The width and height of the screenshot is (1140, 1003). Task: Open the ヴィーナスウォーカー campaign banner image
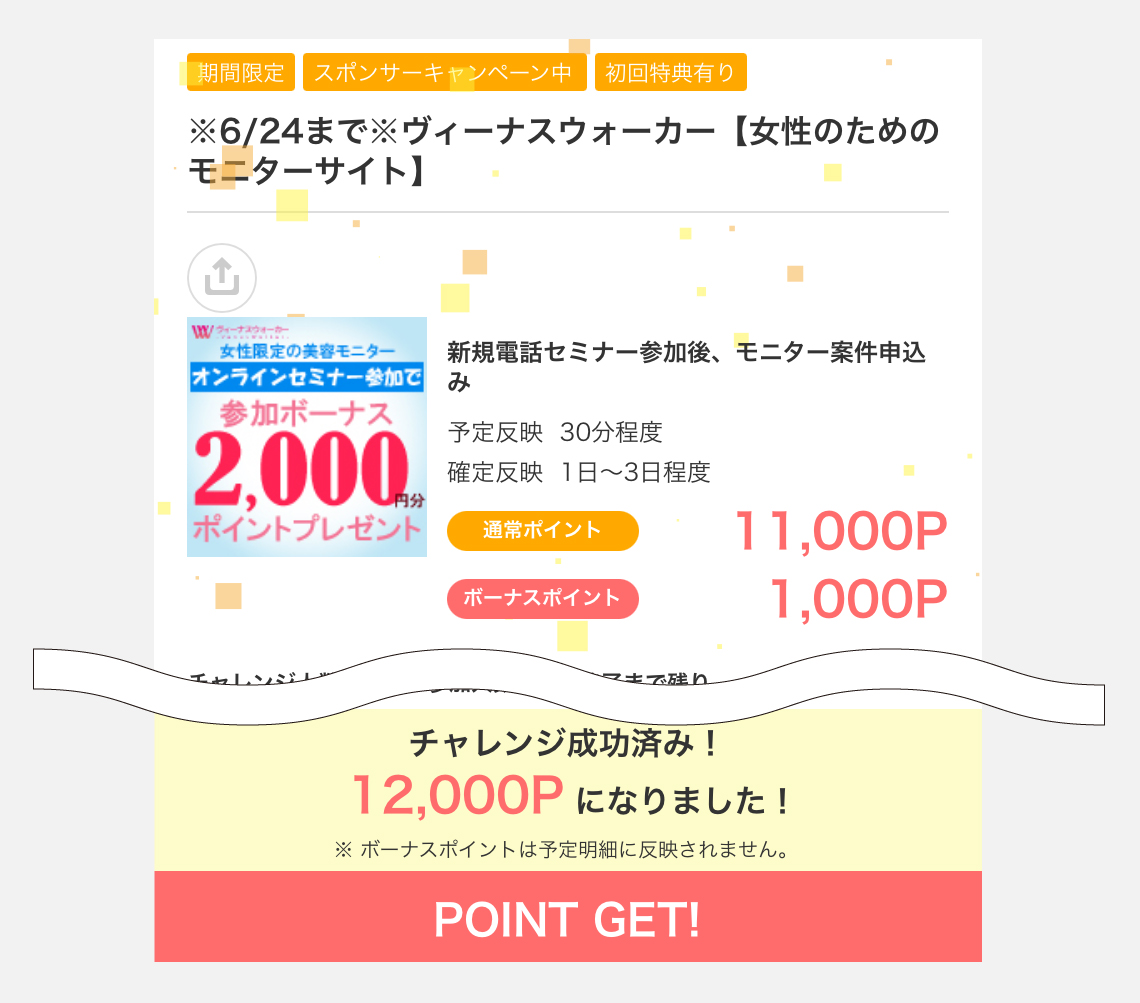[307, 437]
